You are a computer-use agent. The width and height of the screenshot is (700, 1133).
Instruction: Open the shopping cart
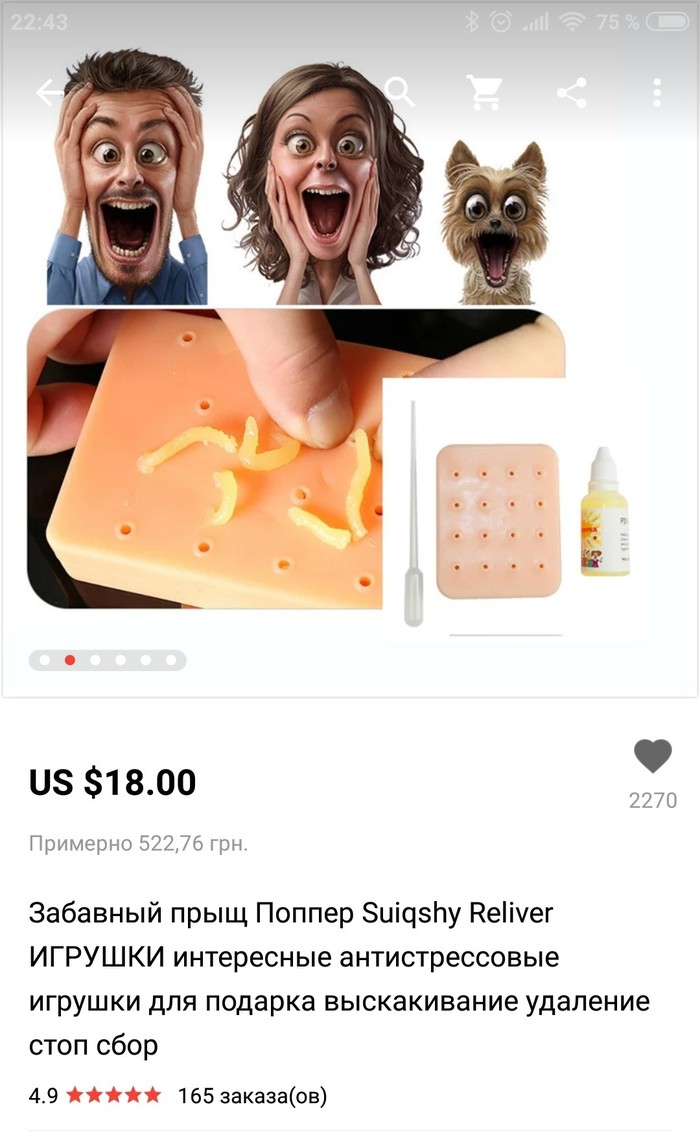(484, 93)
